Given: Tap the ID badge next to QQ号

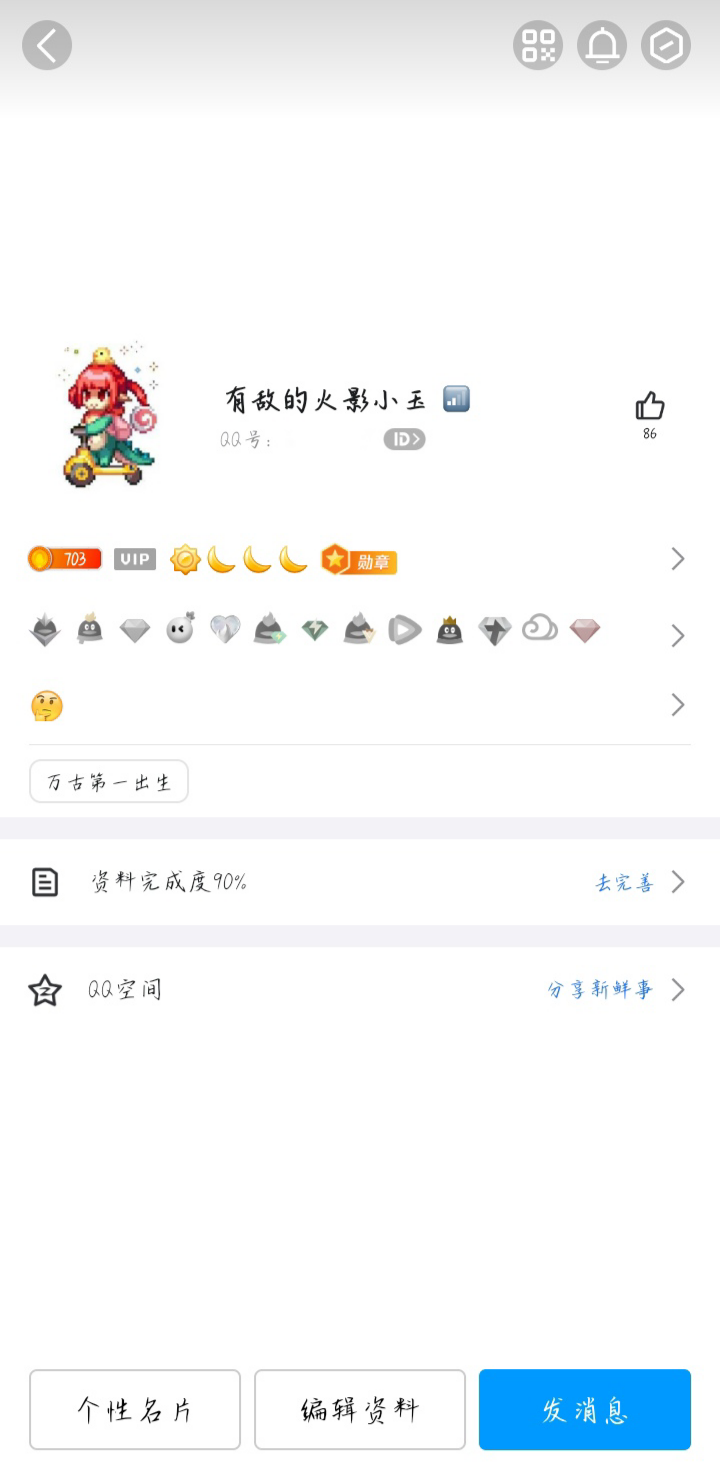Looking at the screenshot, I should tap(404, 439).
